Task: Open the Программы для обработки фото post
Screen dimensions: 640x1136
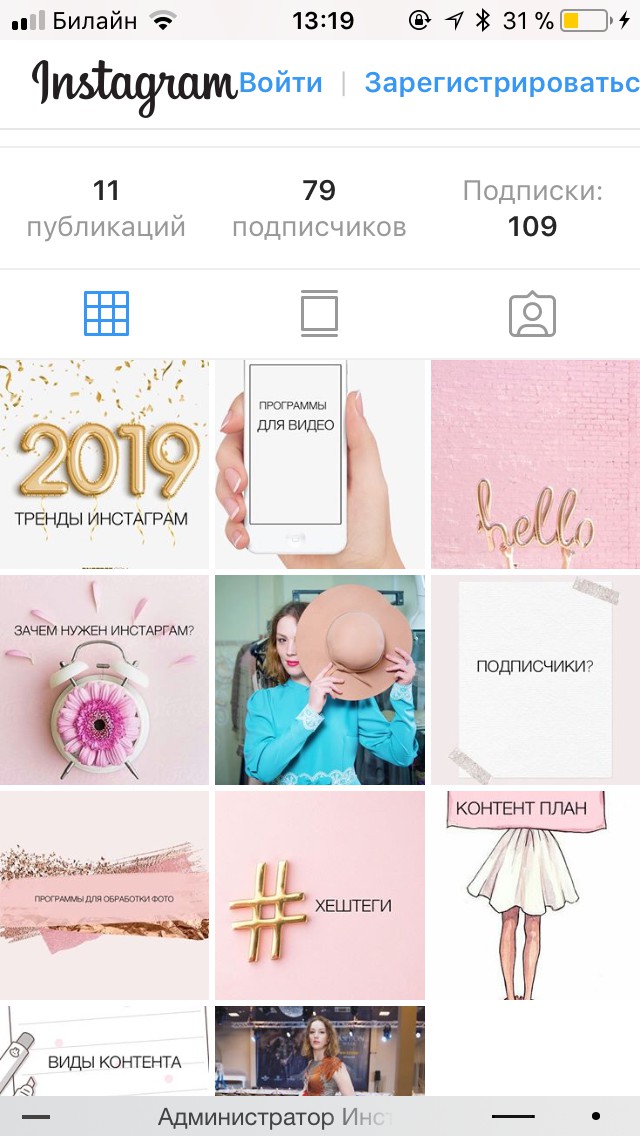Action: [104, 895]
